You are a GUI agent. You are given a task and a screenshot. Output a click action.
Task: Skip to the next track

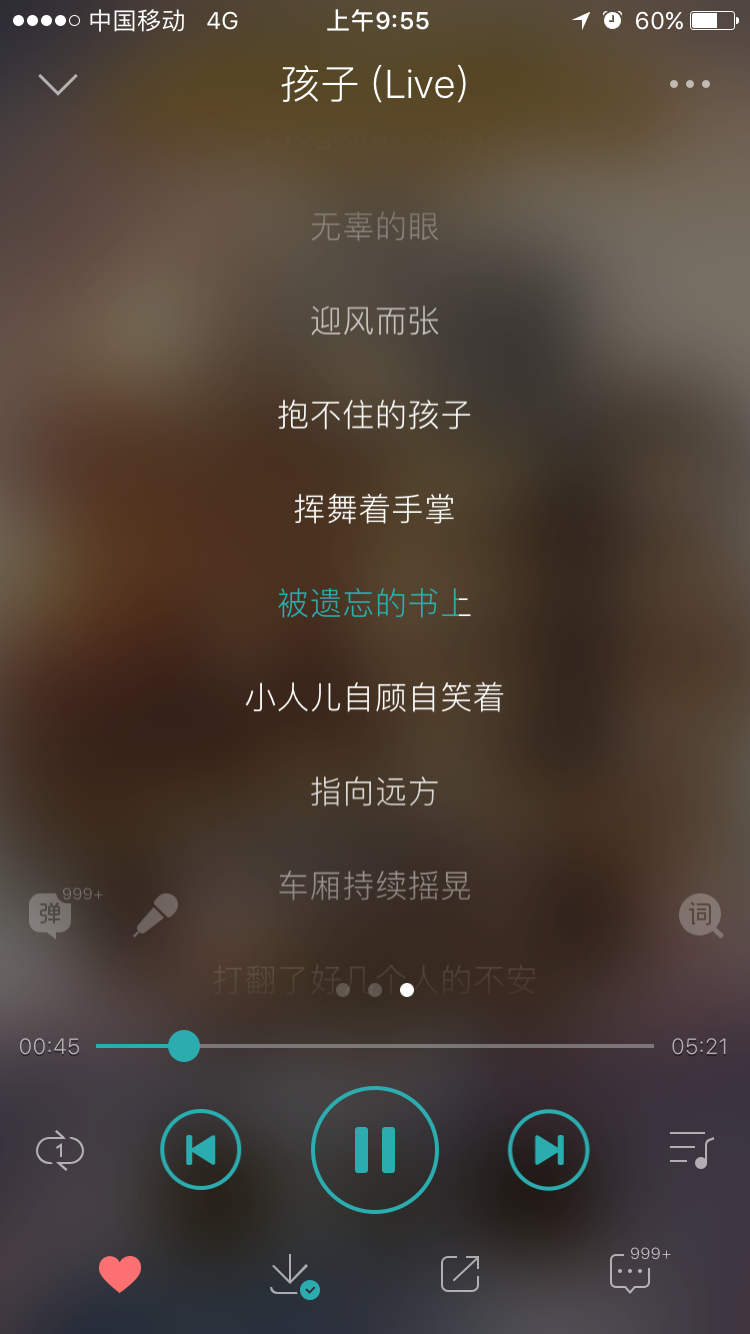click(x=549, y=1150)
